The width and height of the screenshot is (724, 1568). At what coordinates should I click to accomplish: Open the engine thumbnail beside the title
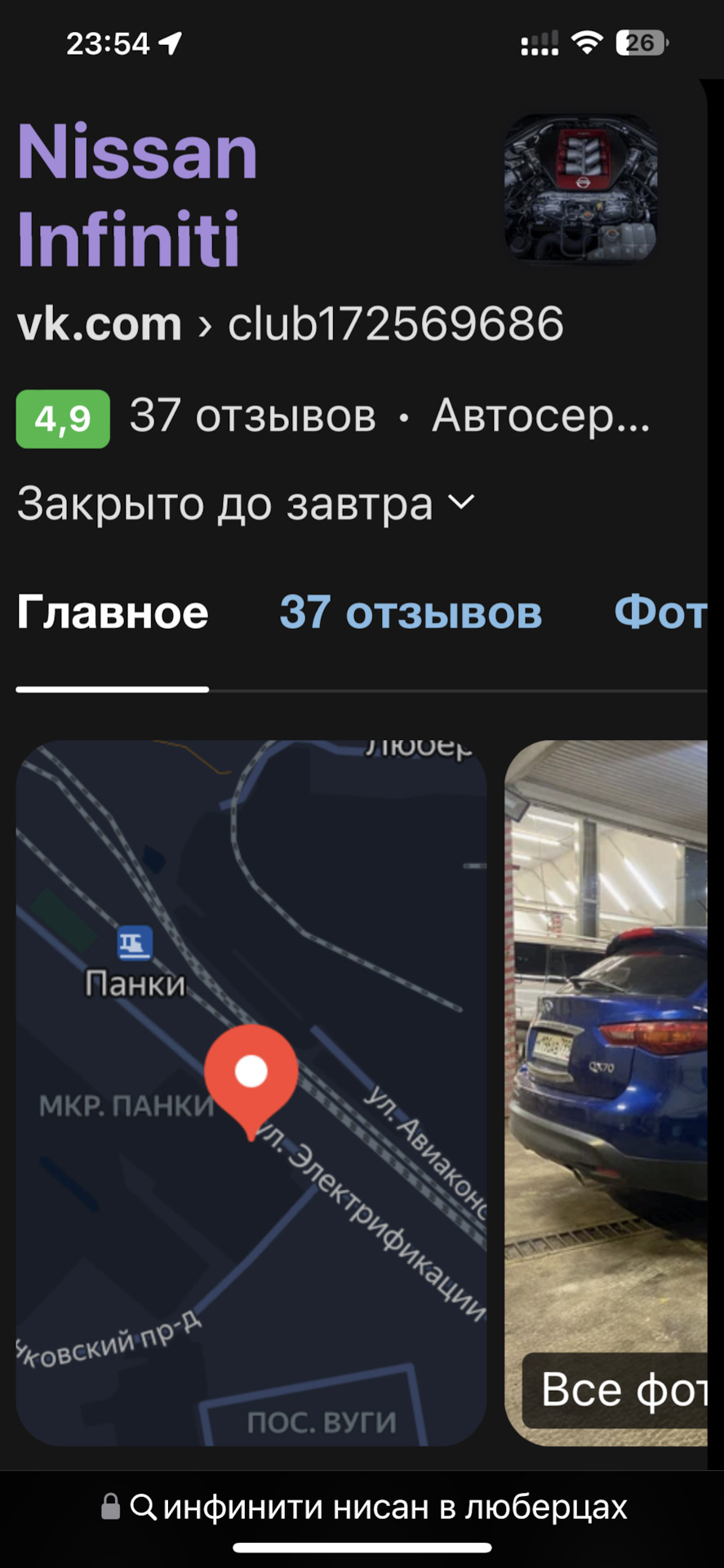580,189
